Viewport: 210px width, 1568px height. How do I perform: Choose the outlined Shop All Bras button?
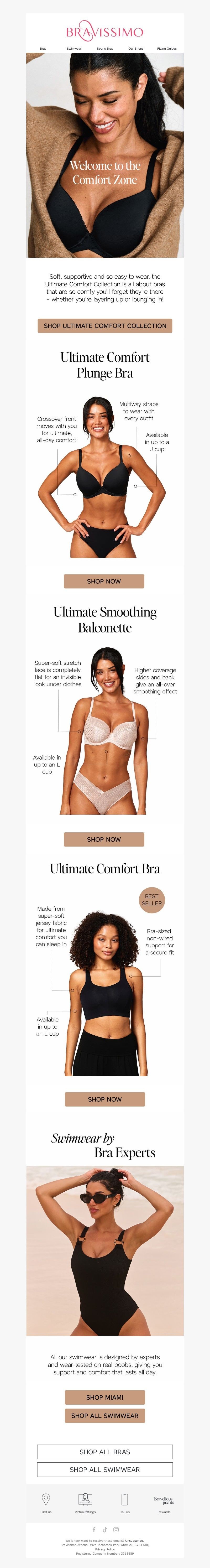coord(105,1452)
